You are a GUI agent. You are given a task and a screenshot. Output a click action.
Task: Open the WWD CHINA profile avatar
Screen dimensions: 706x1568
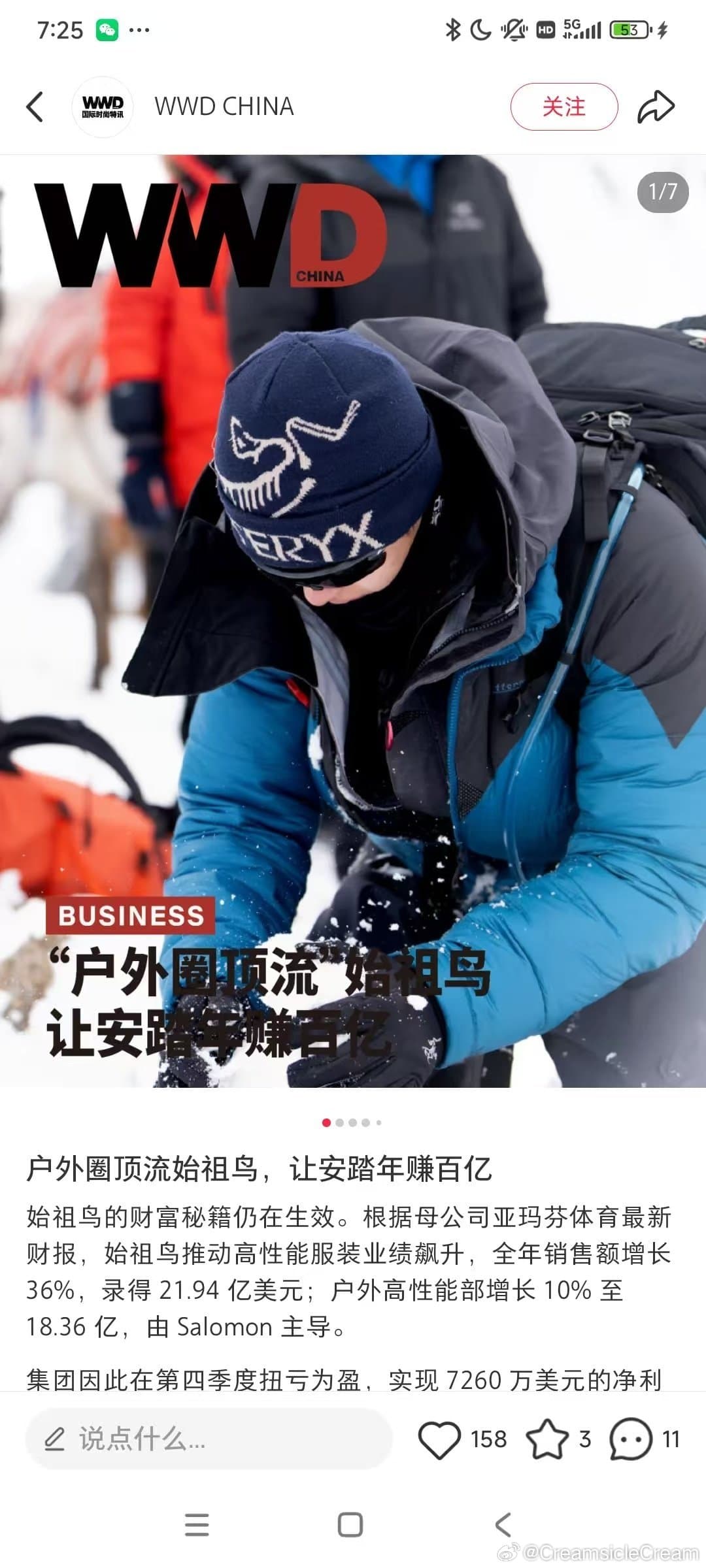(103, 107)
